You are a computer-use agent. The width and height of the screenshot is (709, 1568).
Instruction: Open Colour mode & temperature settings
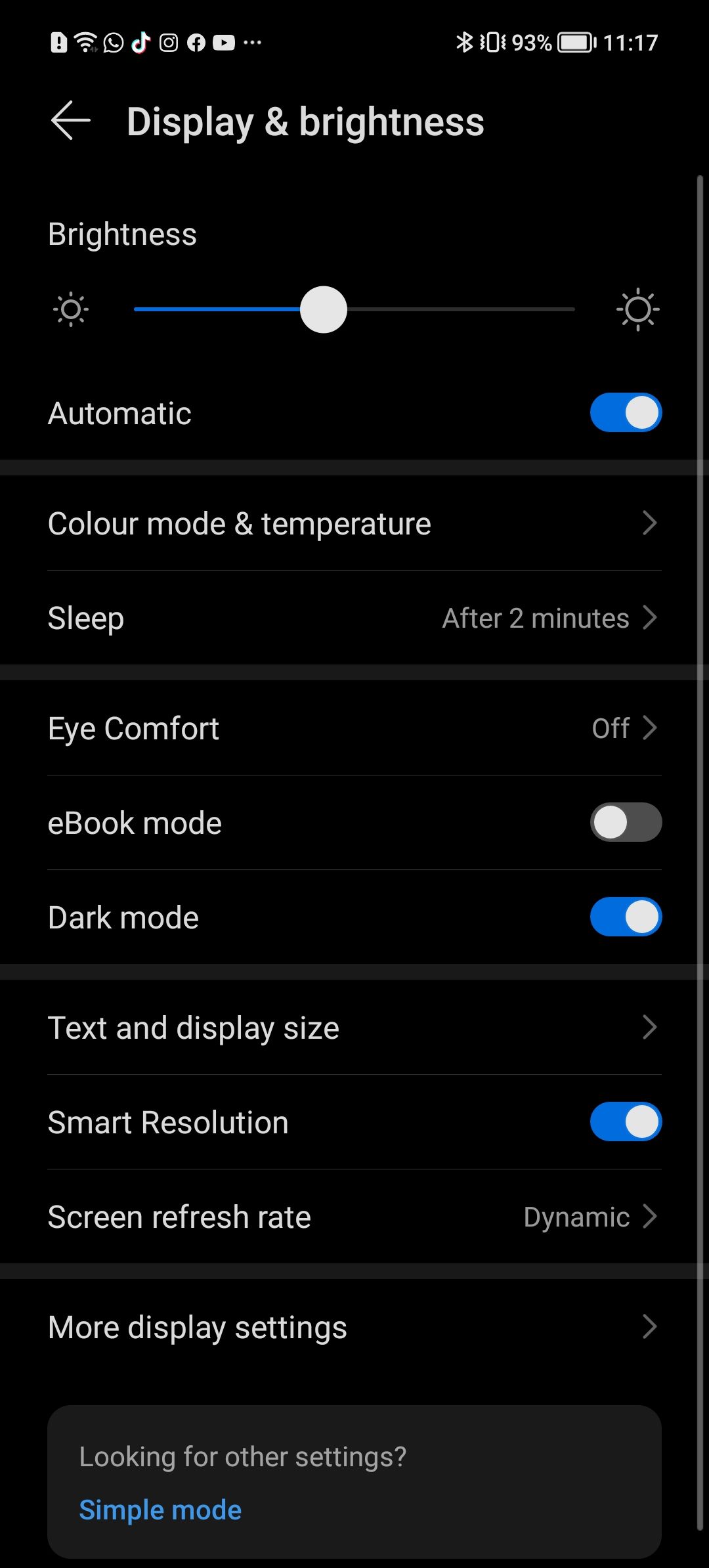(354, 523)
